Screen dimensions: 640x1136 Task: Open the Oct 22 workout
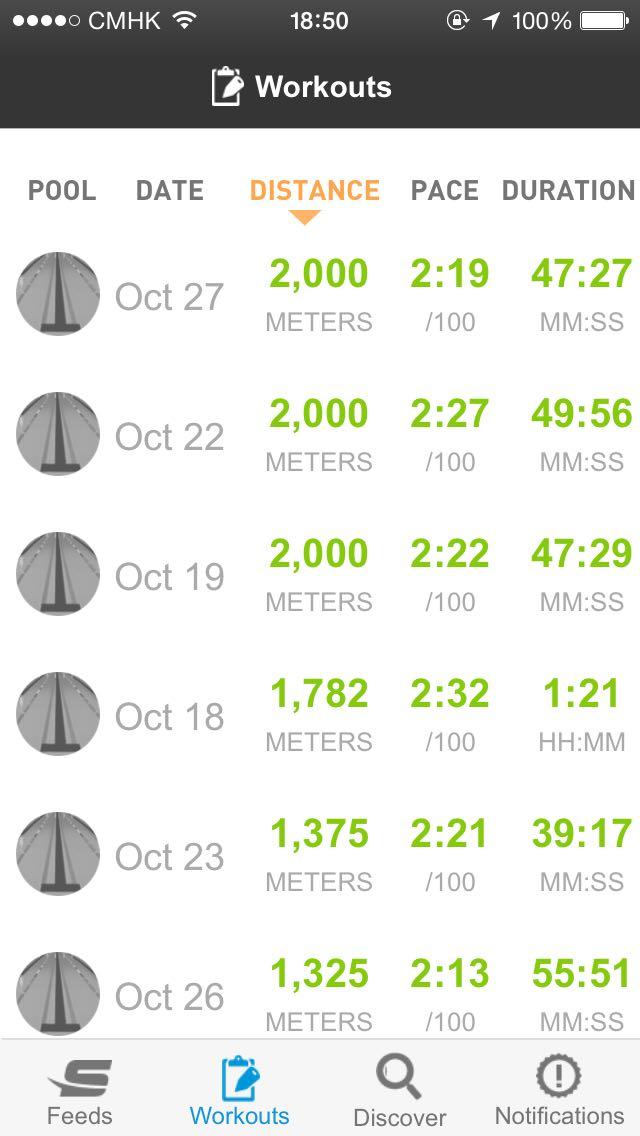(x=320, y=436)
